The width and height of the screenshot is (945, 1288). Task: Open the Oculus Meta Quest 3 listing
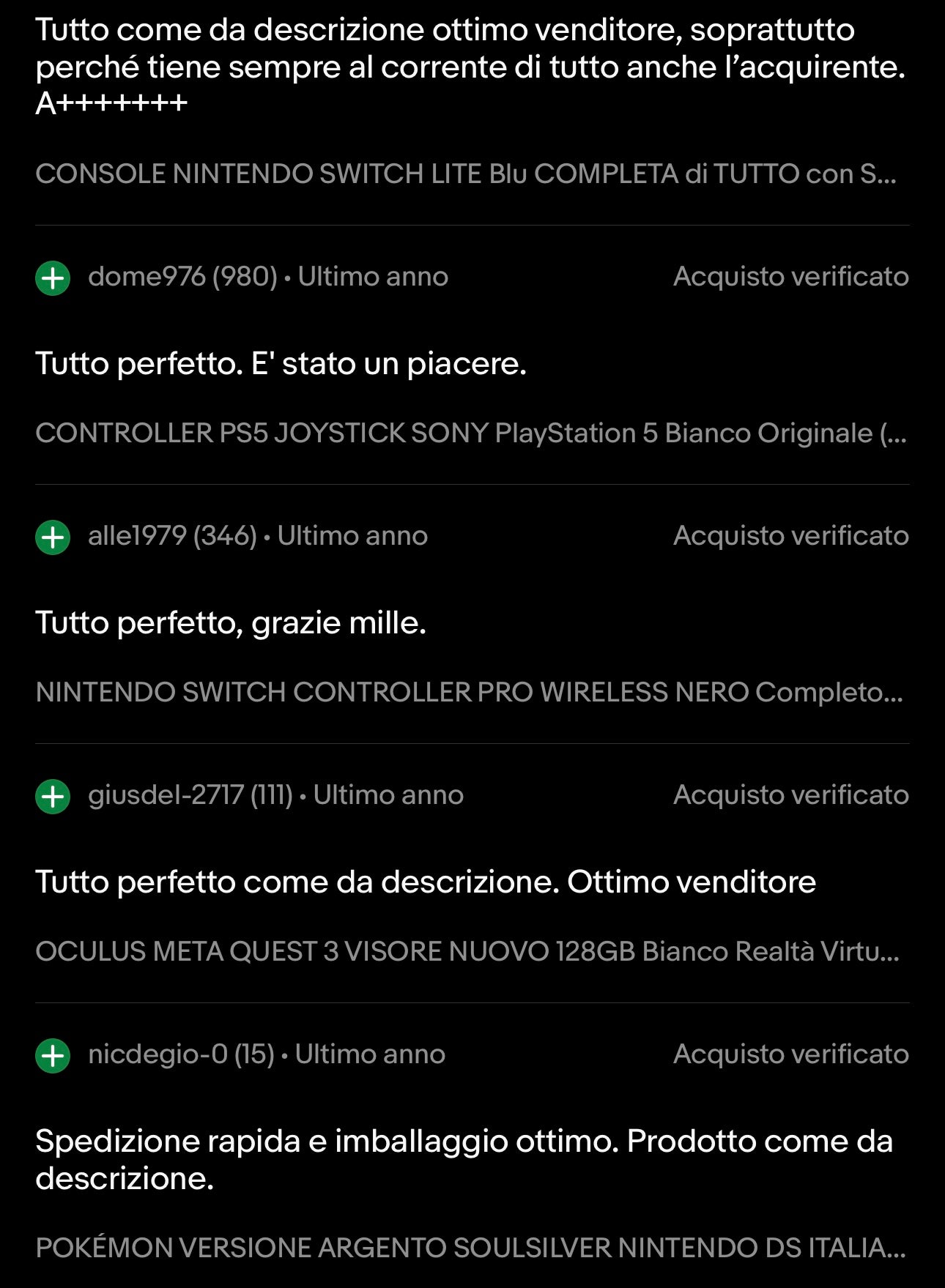[x=467, y=952]
